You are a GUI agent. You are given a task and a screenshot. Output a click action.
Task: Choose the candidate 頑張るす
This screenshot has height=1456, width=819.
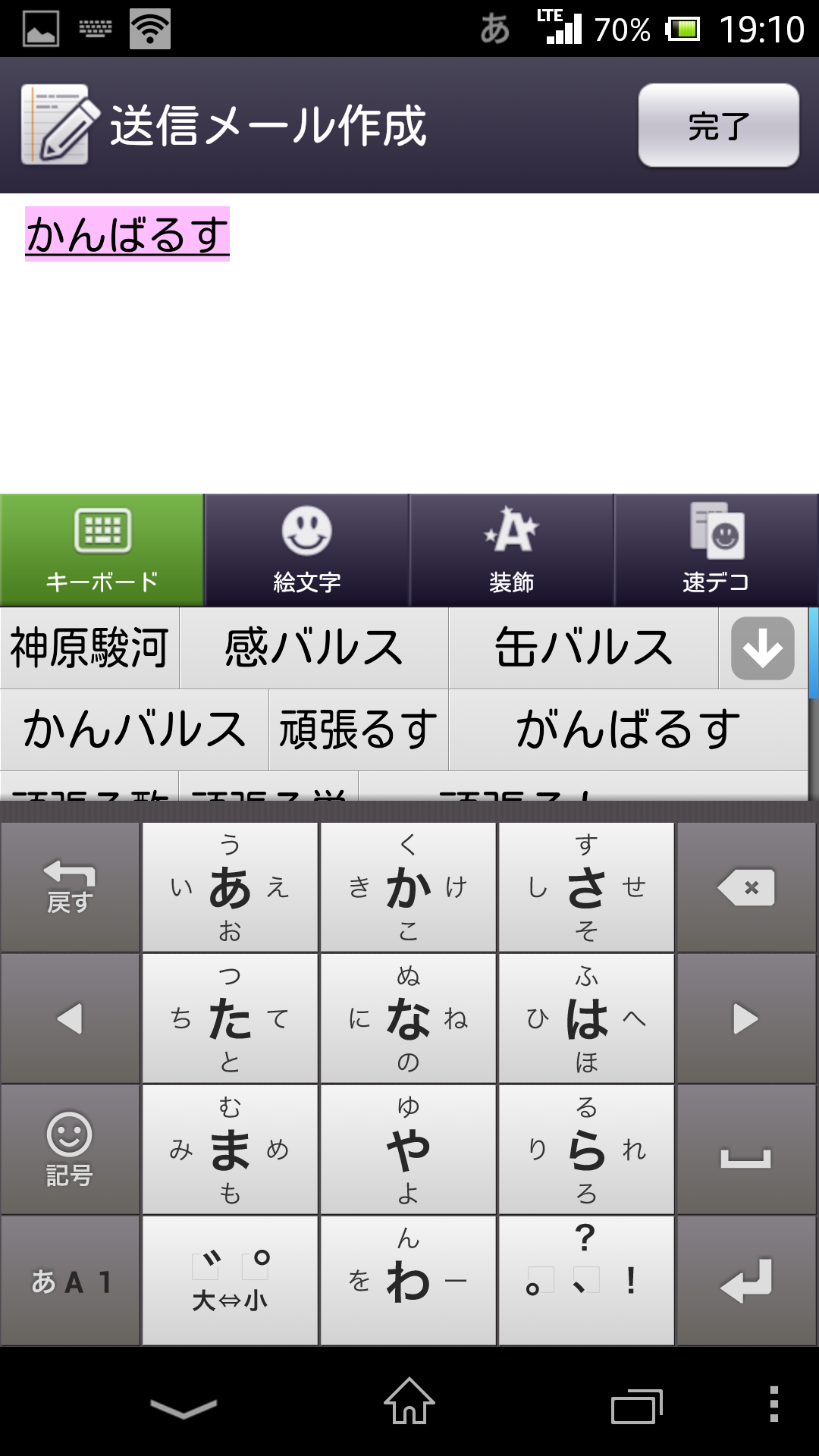[x=359, y=730]
